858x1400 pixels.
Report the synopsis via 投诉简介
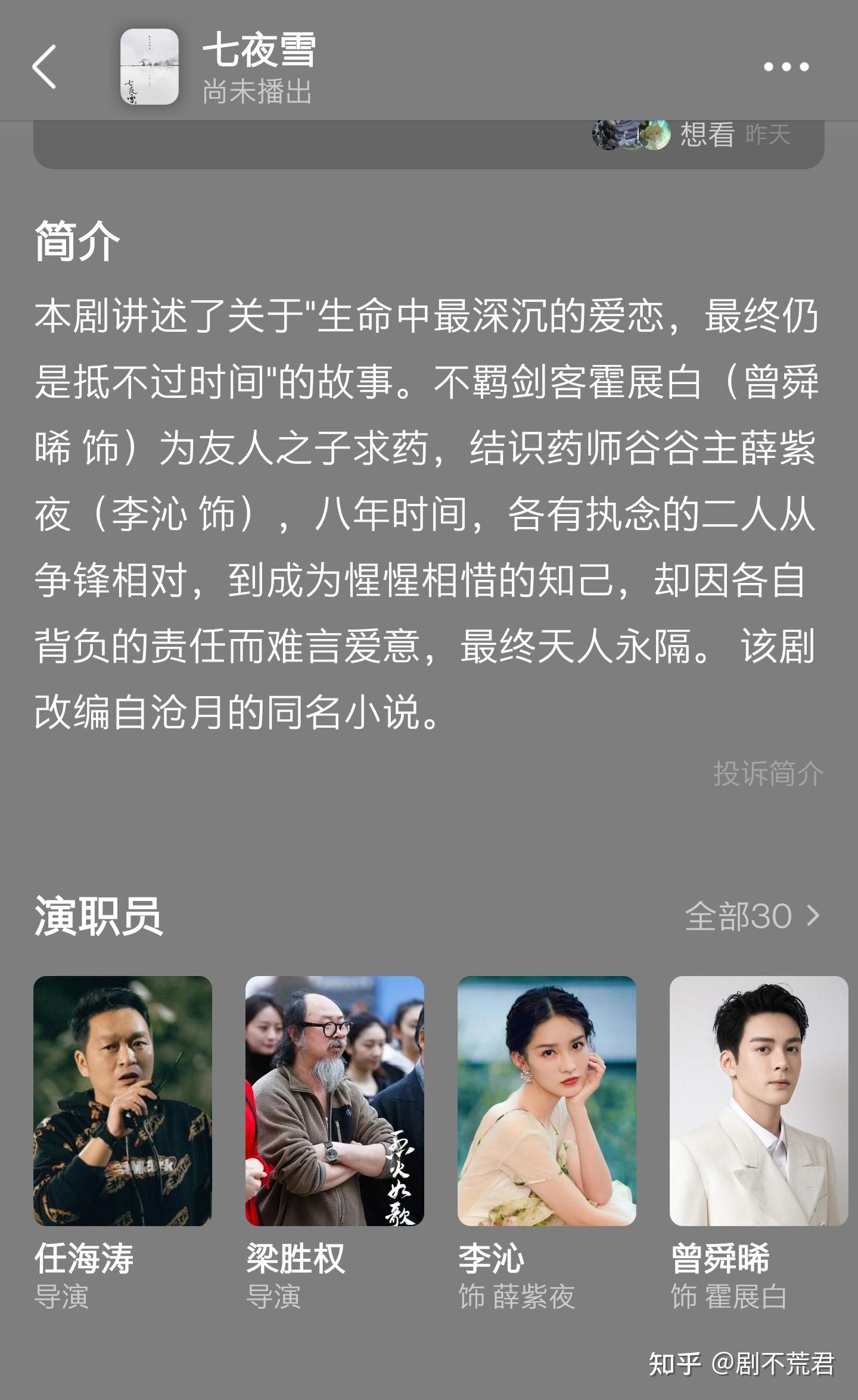[x=767, y=772]
